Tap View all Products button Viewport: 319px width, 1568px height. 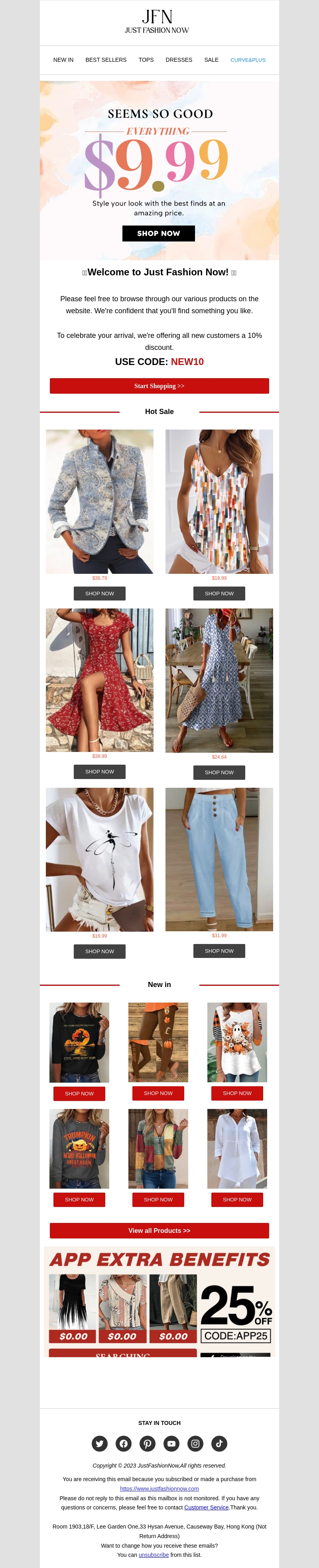[159, 1231]
